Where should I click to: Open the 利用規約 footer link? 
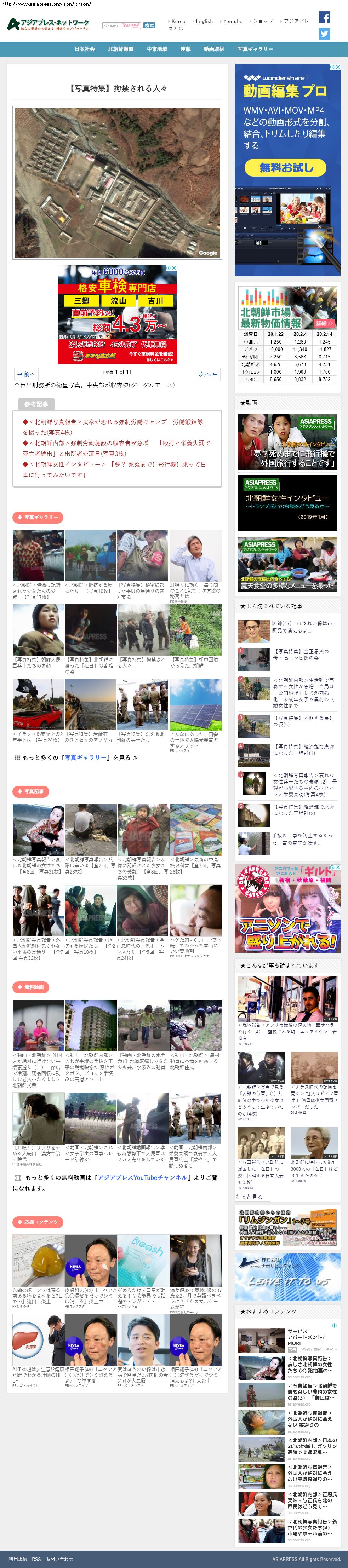click(17, 1559)
